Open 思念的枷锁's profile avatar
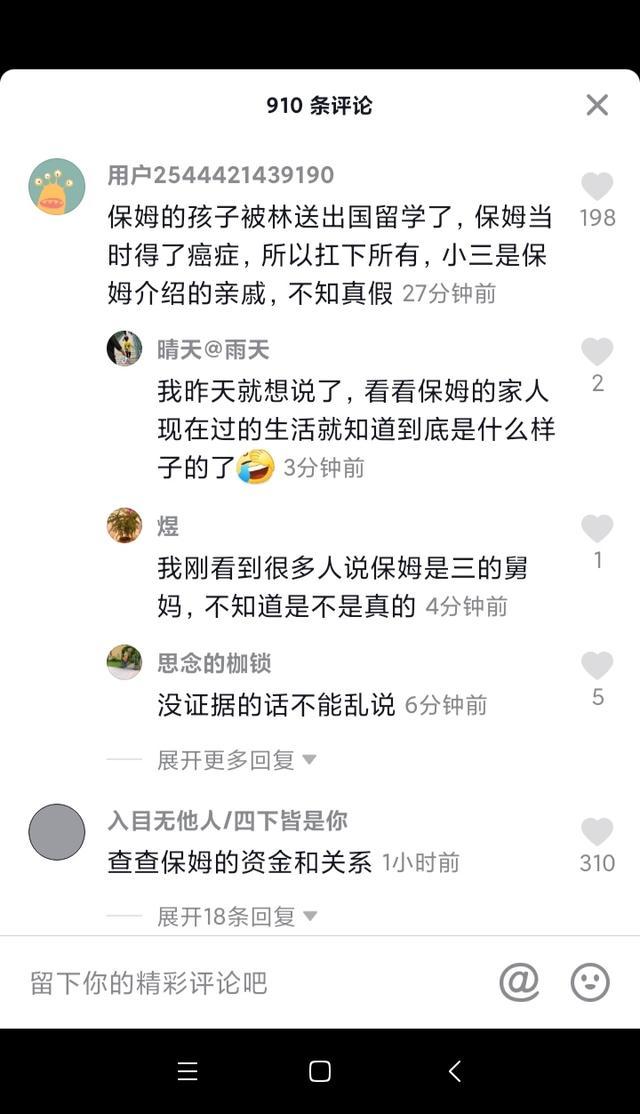Screen dimensions: 640x1114 [x=125, y=662]
